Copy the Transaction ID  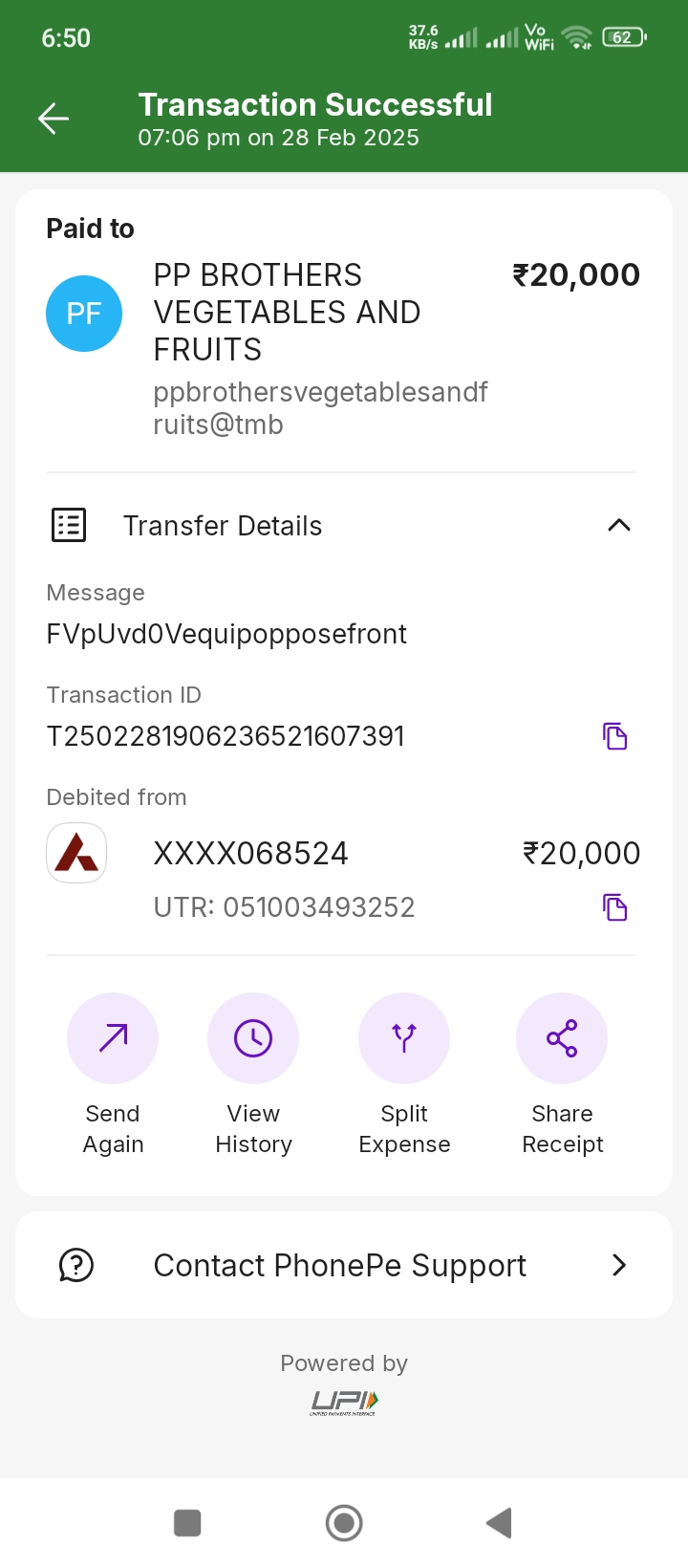[x=615, y=736]
